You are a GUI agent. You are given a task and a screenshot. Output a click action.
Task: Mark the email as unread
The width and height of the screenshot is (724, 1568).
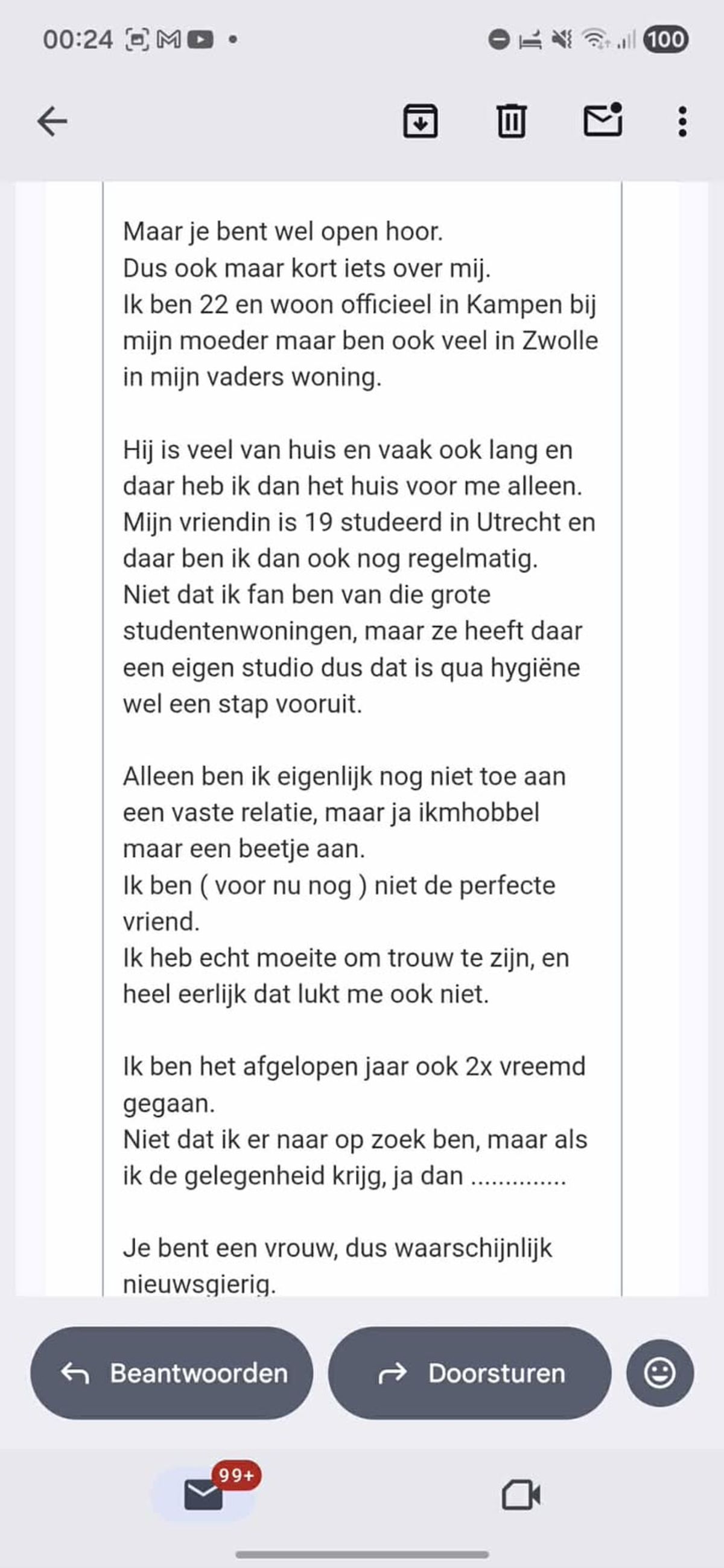point(602,120)
